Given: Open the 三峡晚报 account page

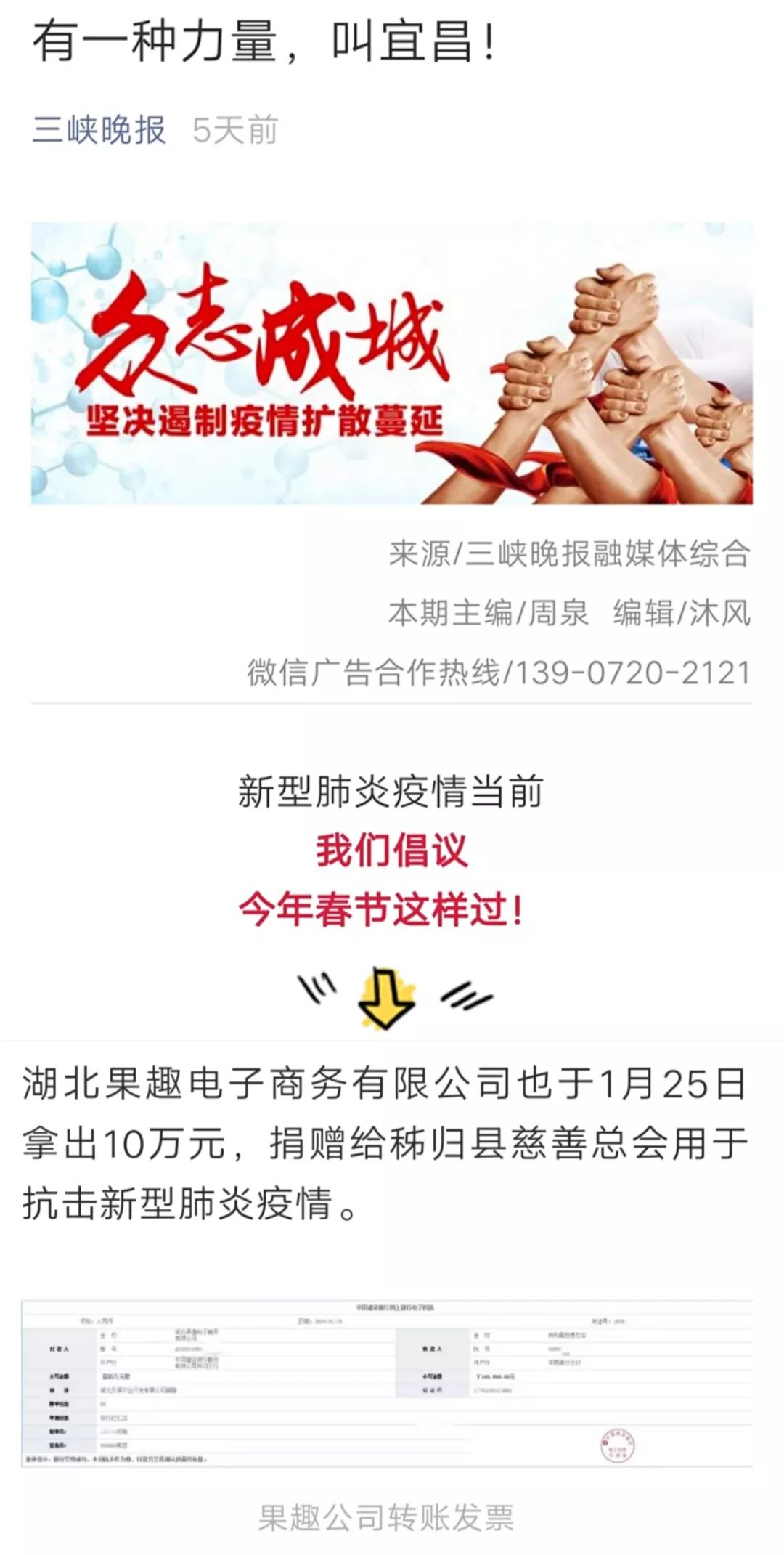Looking at the screenshot, I should coord(99,131).
